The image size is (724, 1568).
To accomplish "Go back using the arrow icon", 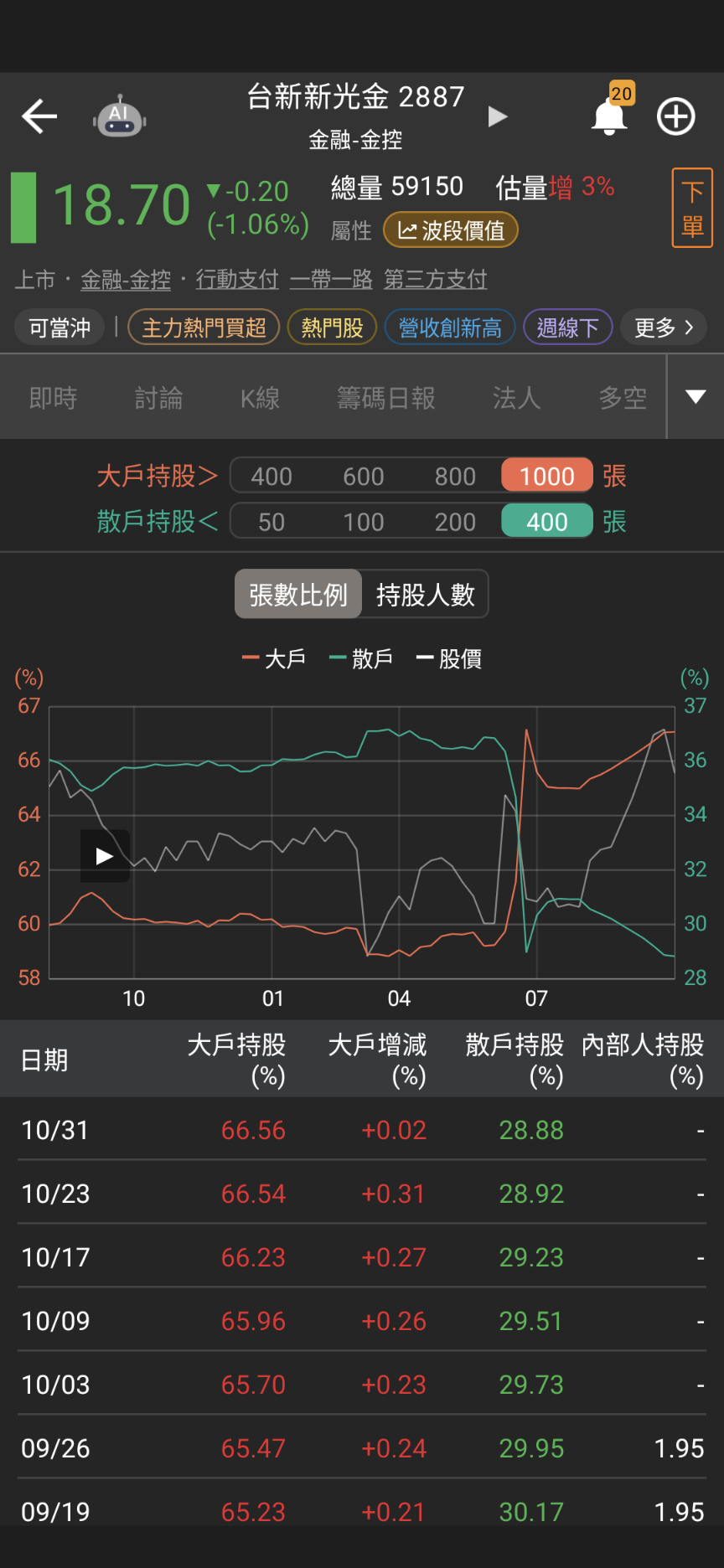I will click(39, 116).
